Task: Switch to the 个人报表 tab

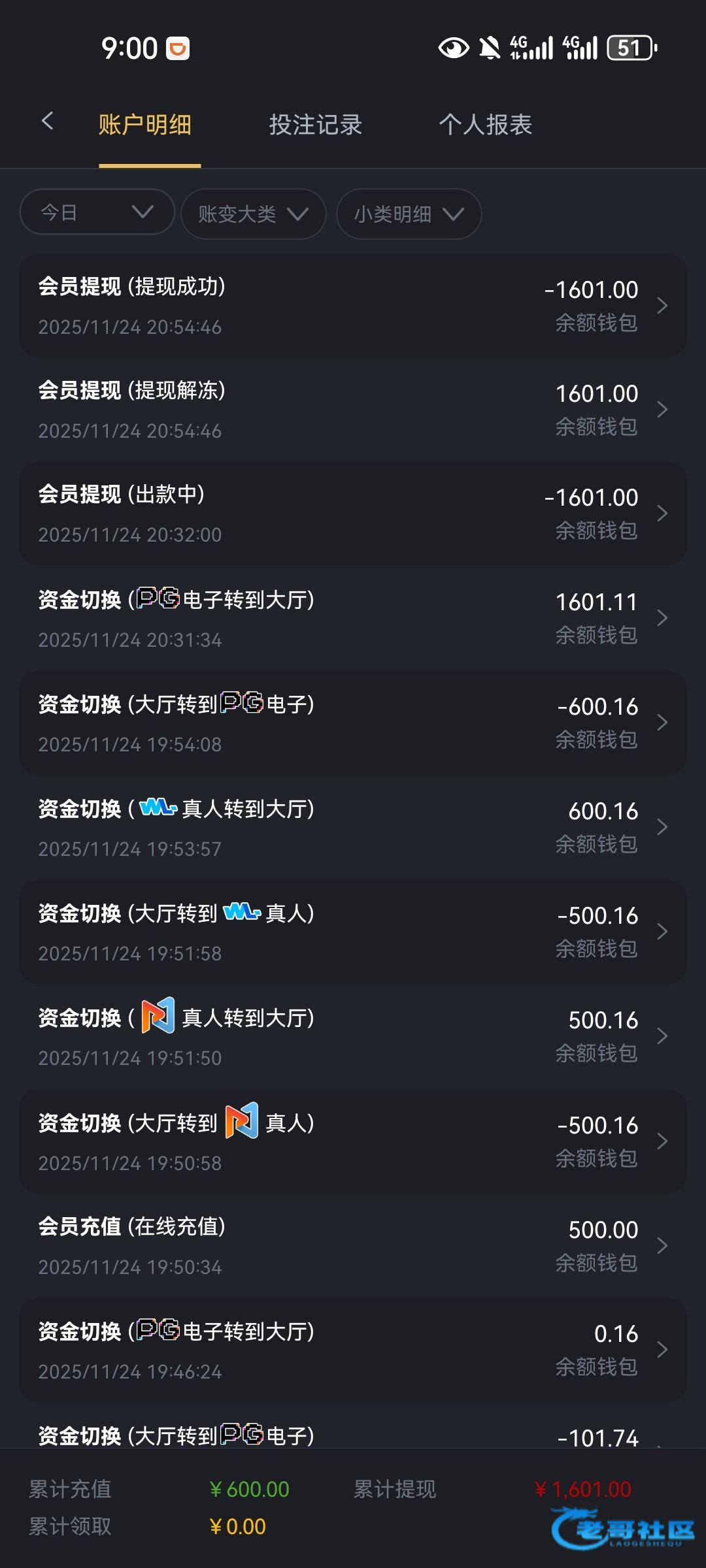Action: point(485,124)
